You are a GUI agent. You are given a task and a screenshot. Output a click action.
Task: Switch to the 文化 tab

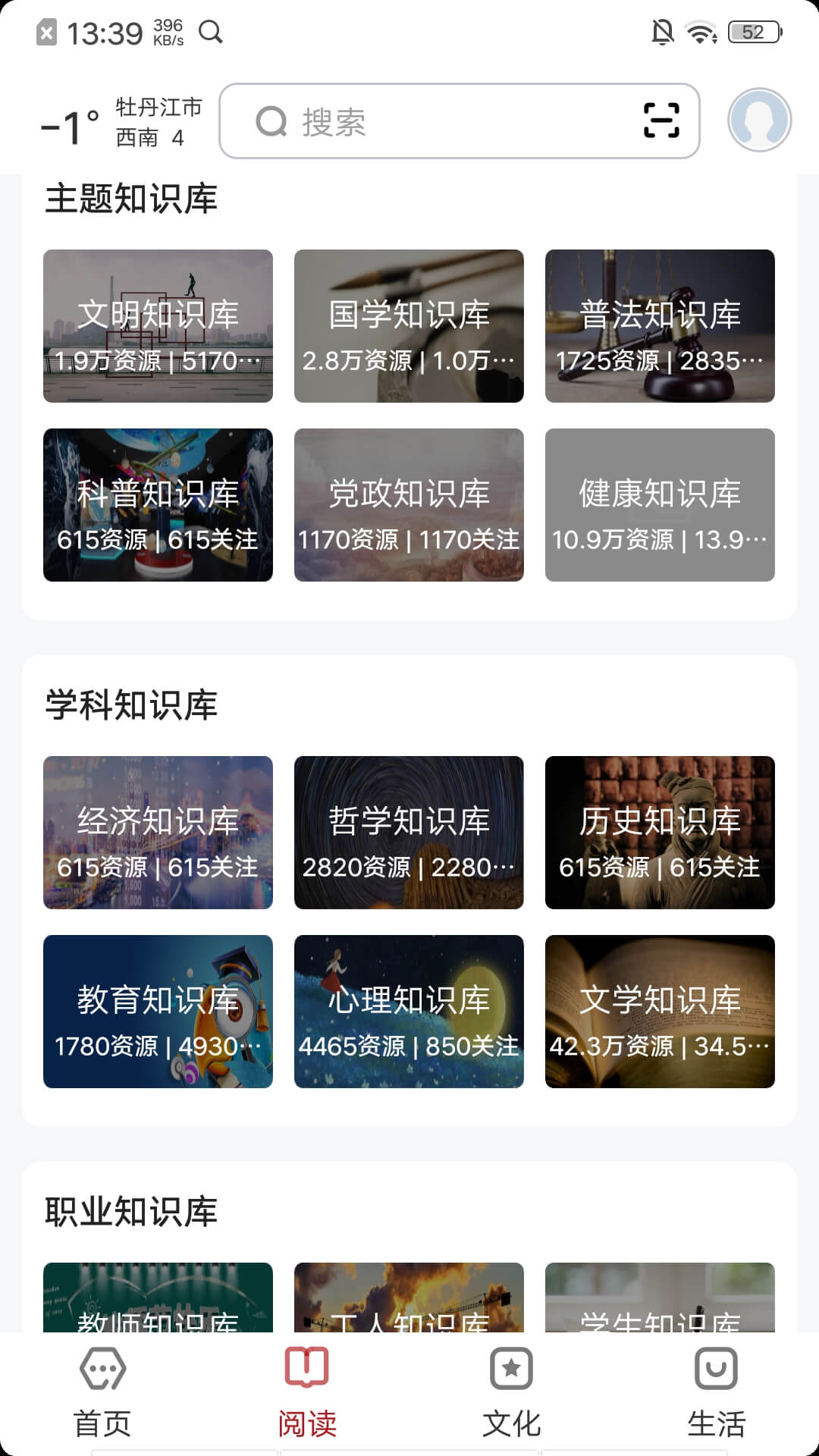[512, 1392]
